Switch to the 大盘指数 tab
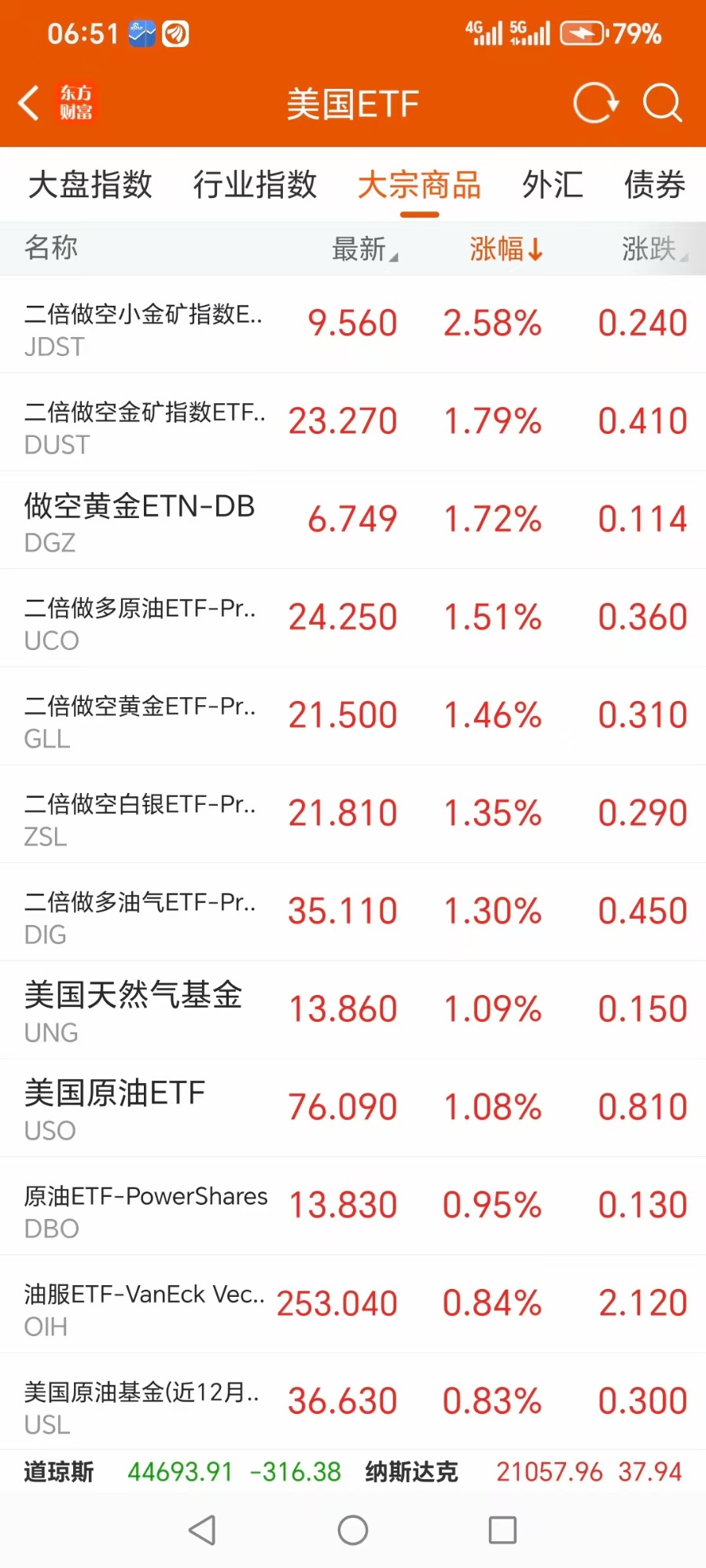Viewport: 706px width, 1568px height. 90,185
